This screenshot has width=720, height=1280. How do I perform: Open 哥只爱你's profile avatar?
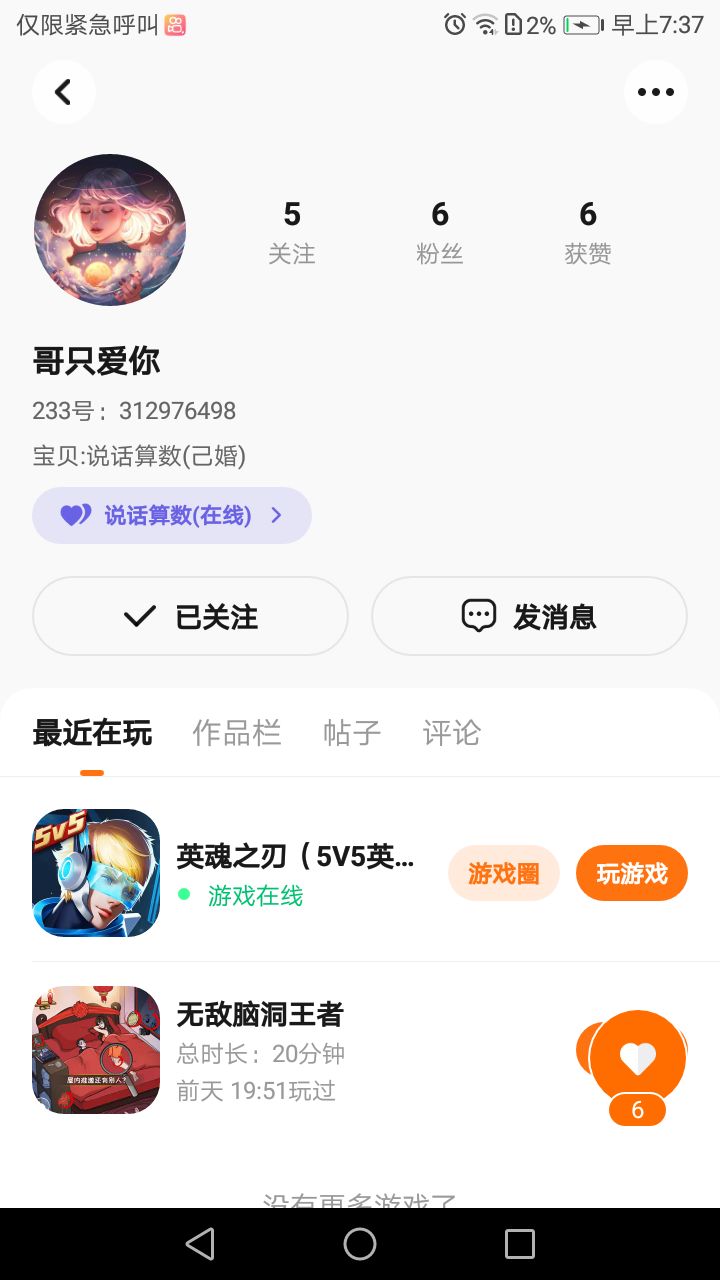point(110,230)
